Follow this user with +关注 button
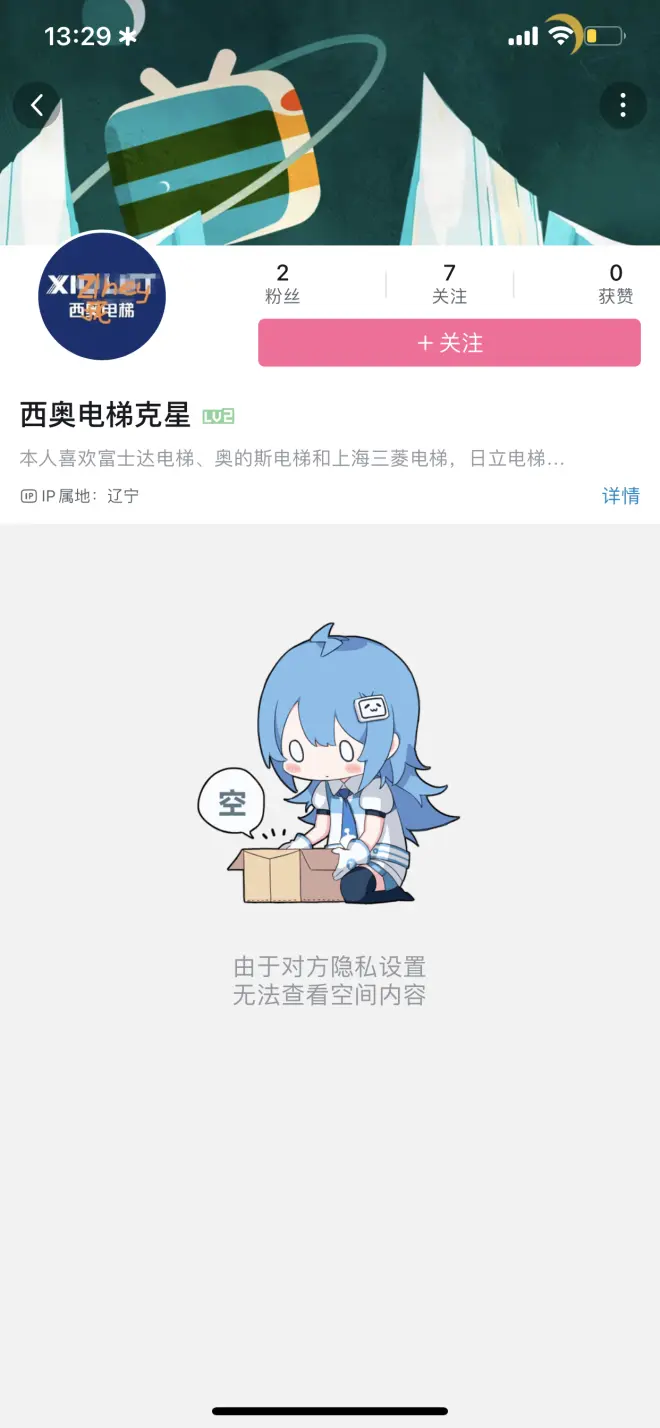Screen dimensions: 660x1428 [x=449, y=343]
